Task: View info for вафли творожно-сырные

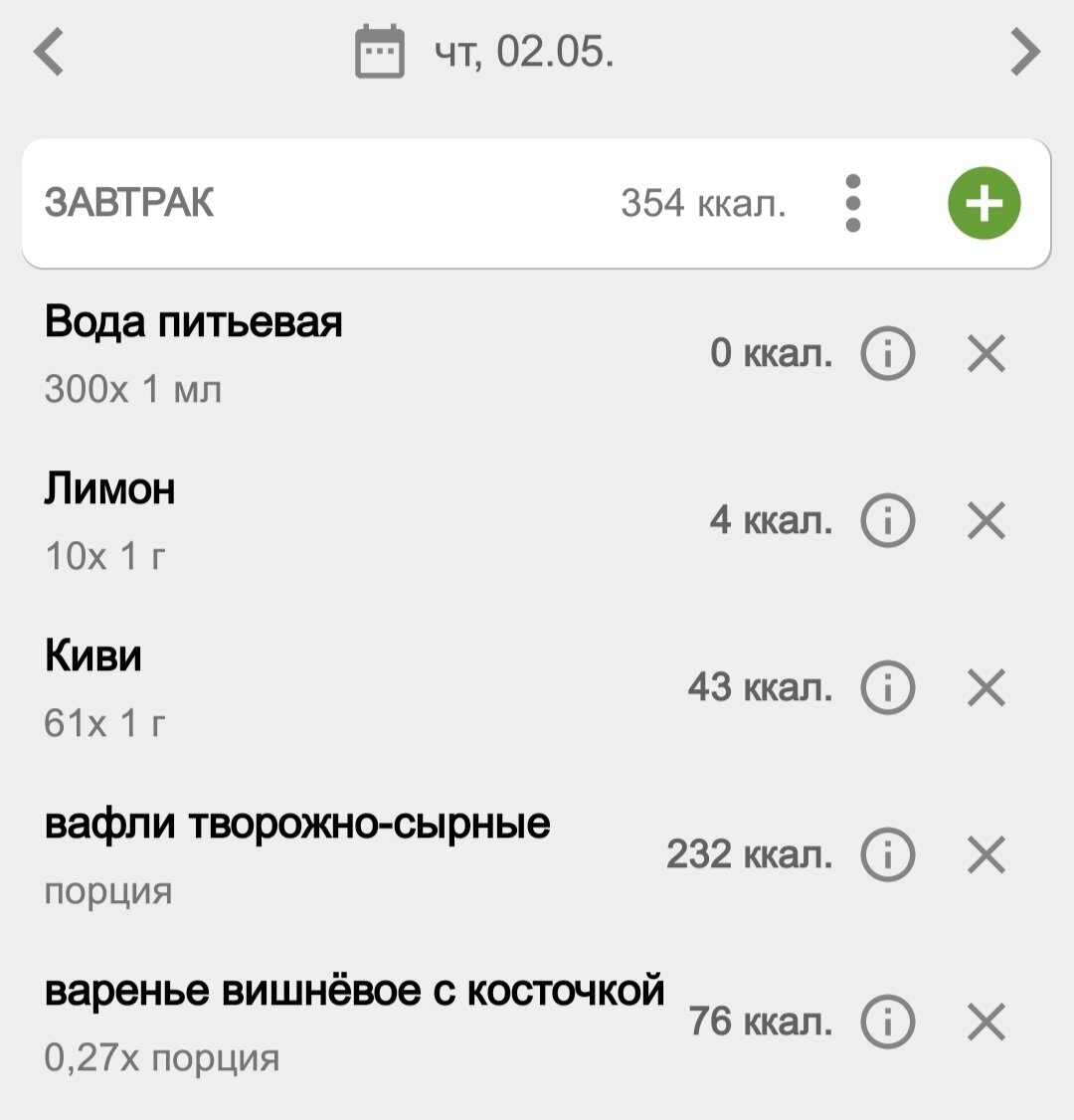Action: tap(888, 853)
